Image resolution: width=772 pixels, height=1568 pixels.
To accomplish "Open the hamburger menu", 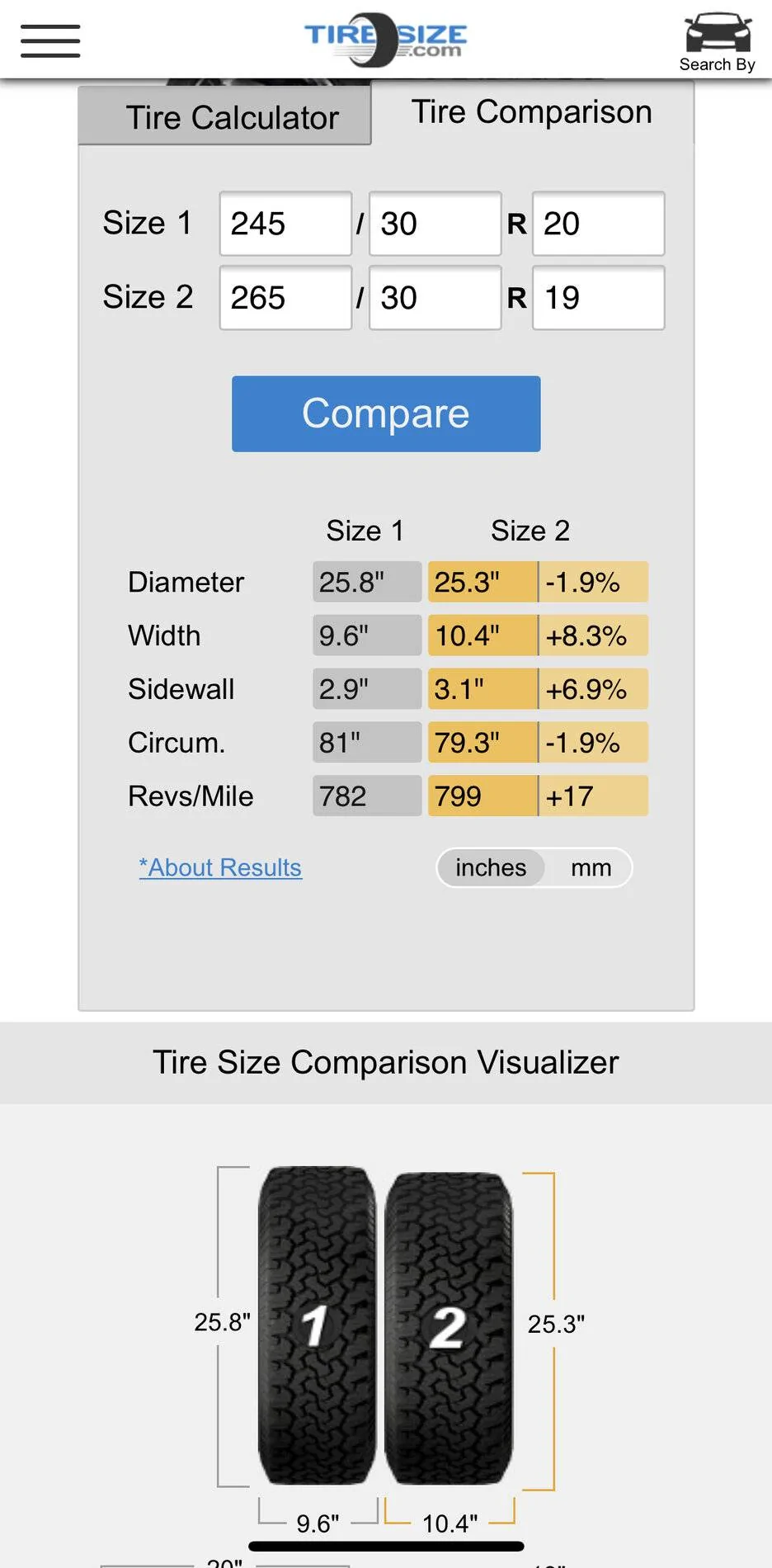I will (x=50, y=40).
